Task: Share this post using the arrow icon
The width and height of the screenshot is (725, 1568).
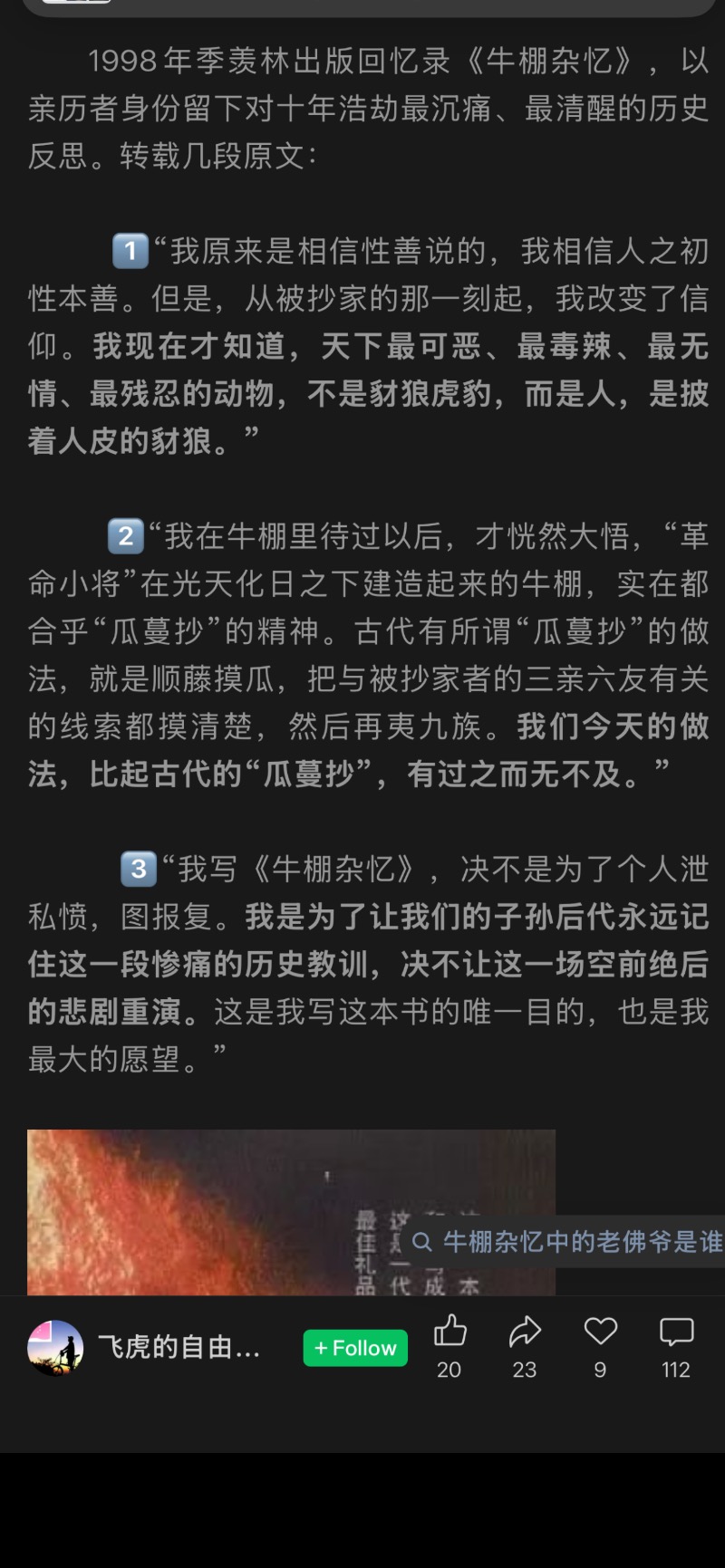Action: tap(525, 1332)
